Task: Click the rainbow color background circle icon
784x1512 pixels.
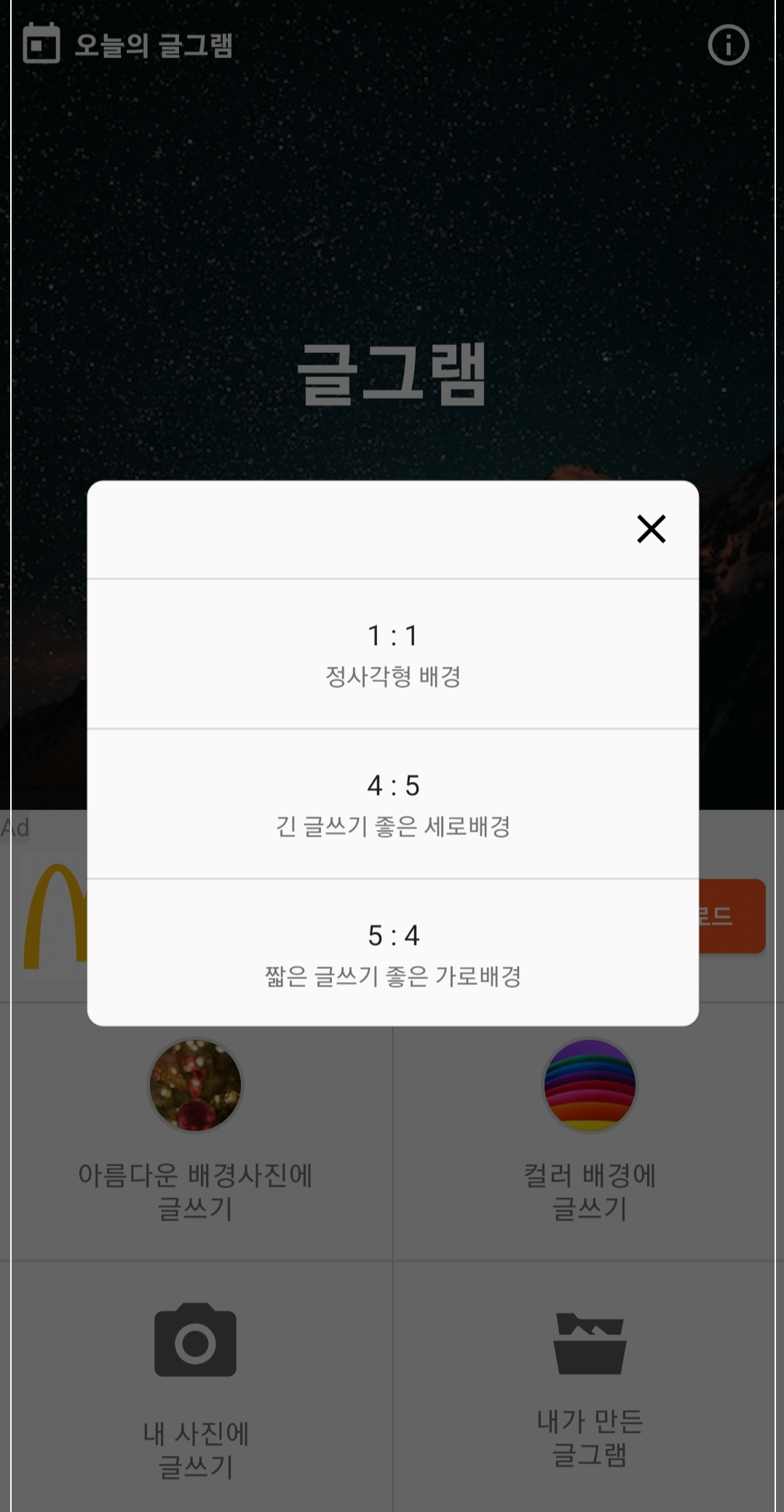Action: [x=590, y=1085]
